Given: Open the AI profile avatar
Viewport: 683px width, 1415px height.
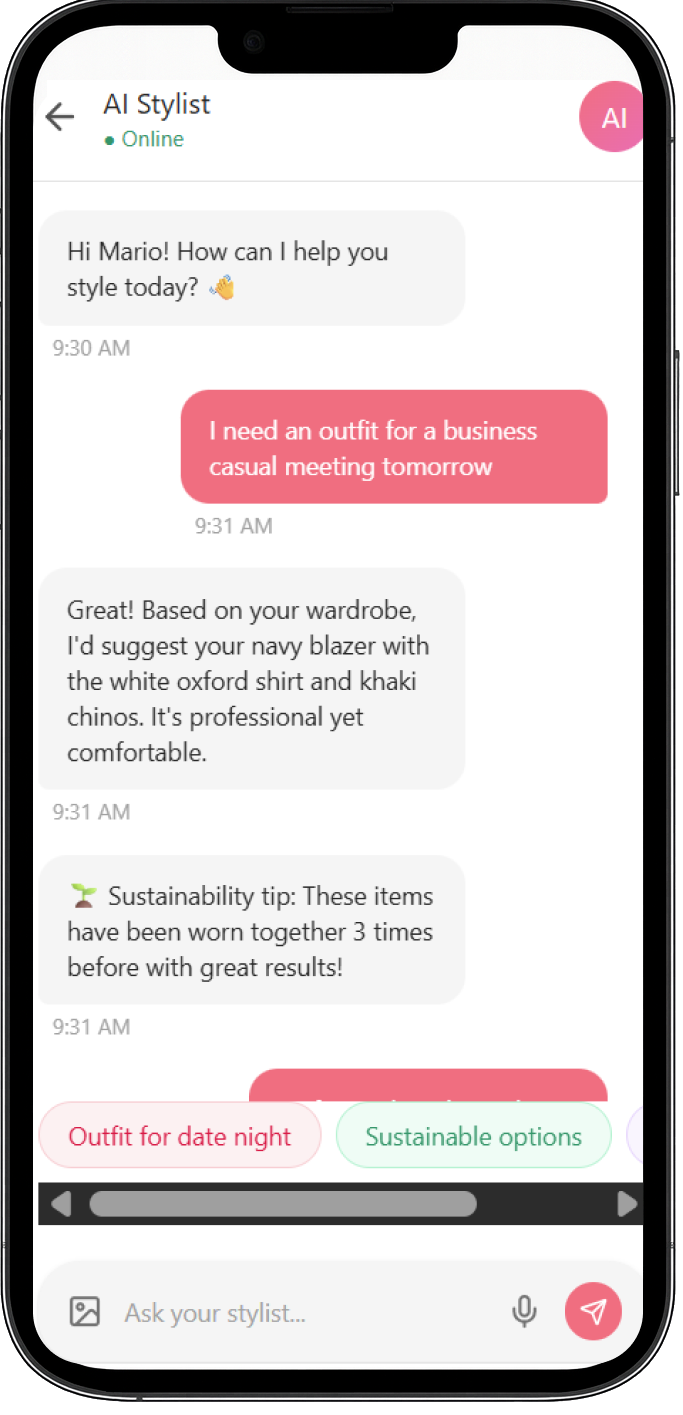Looking at the screenshot, I should click(x=612, y=118).
